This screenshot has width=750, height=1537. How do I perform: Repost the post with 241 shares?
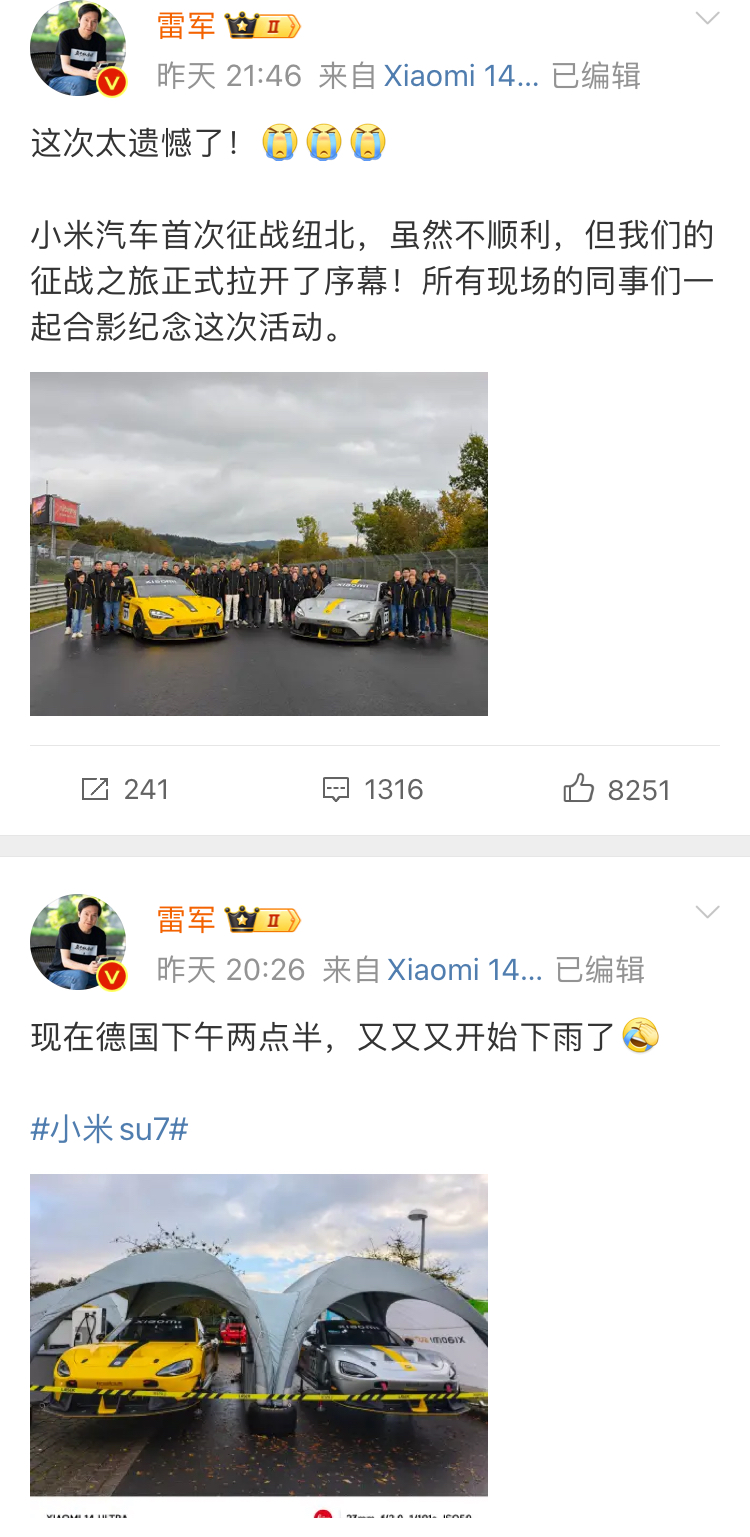pyautogui.click(x=125, y=790)
